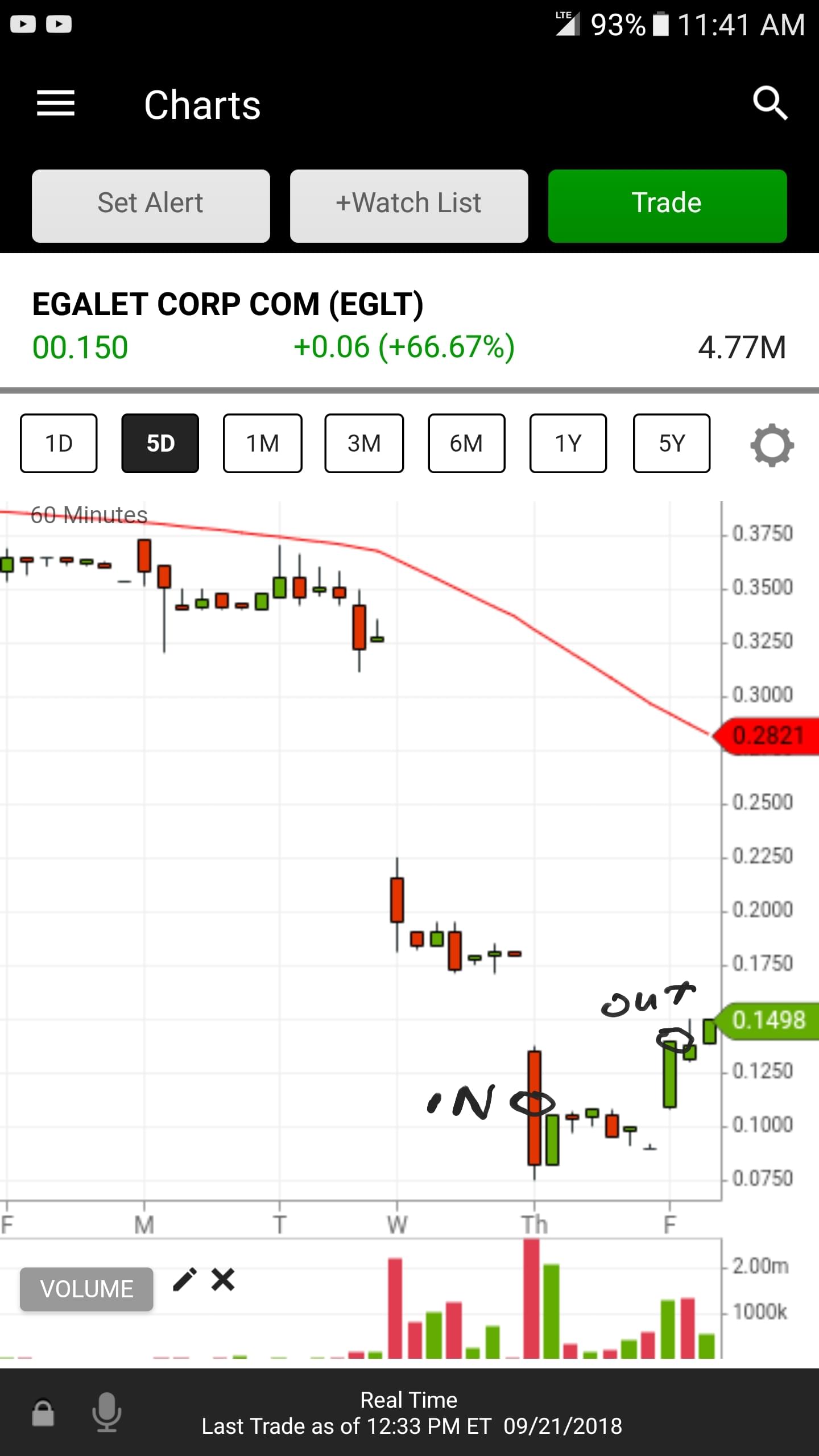Screen dimensions: 819x1456
Task: Open the hamburger navigation menu
Action: click(56, 104)
